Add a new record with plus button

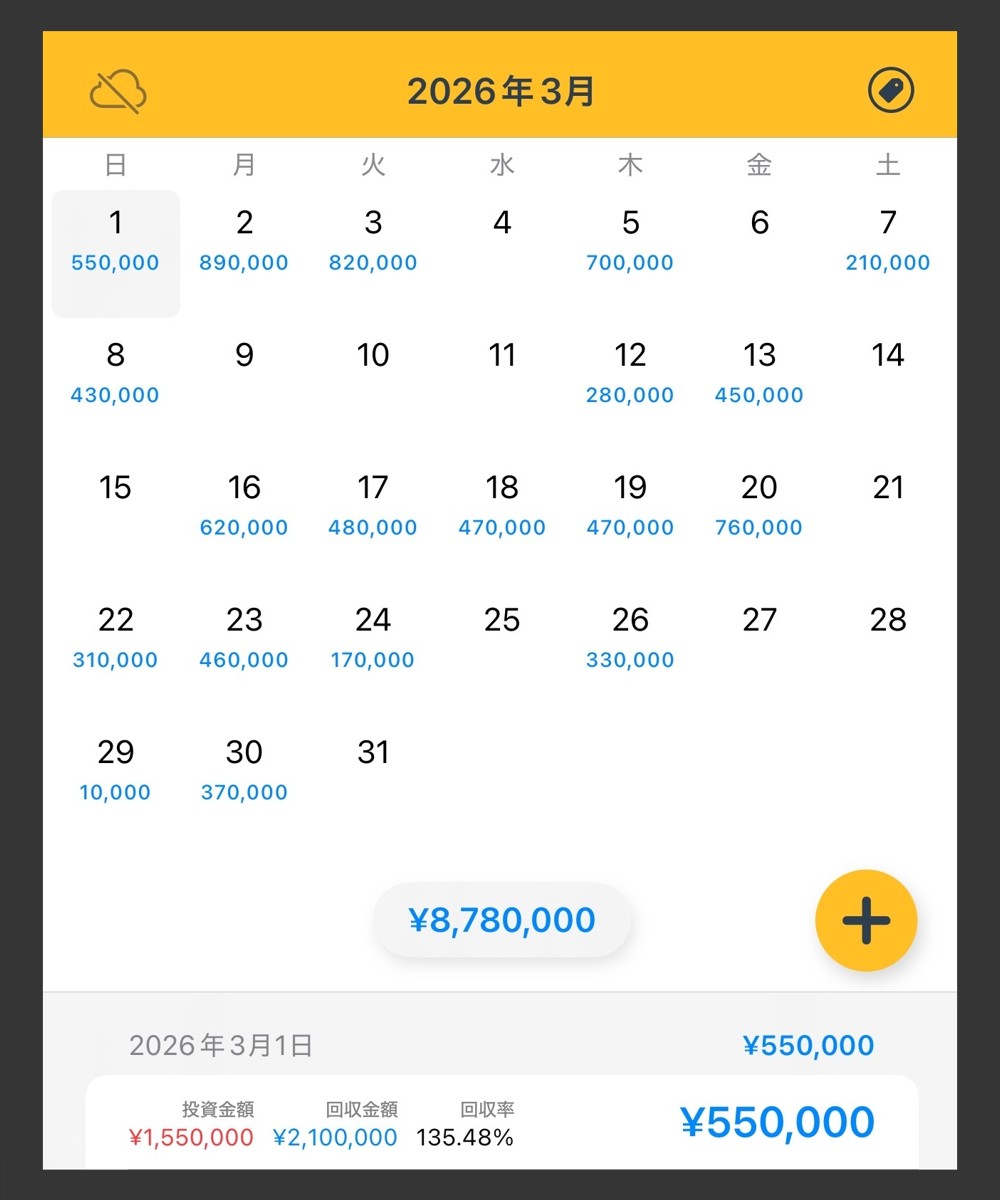coord(866,921)
